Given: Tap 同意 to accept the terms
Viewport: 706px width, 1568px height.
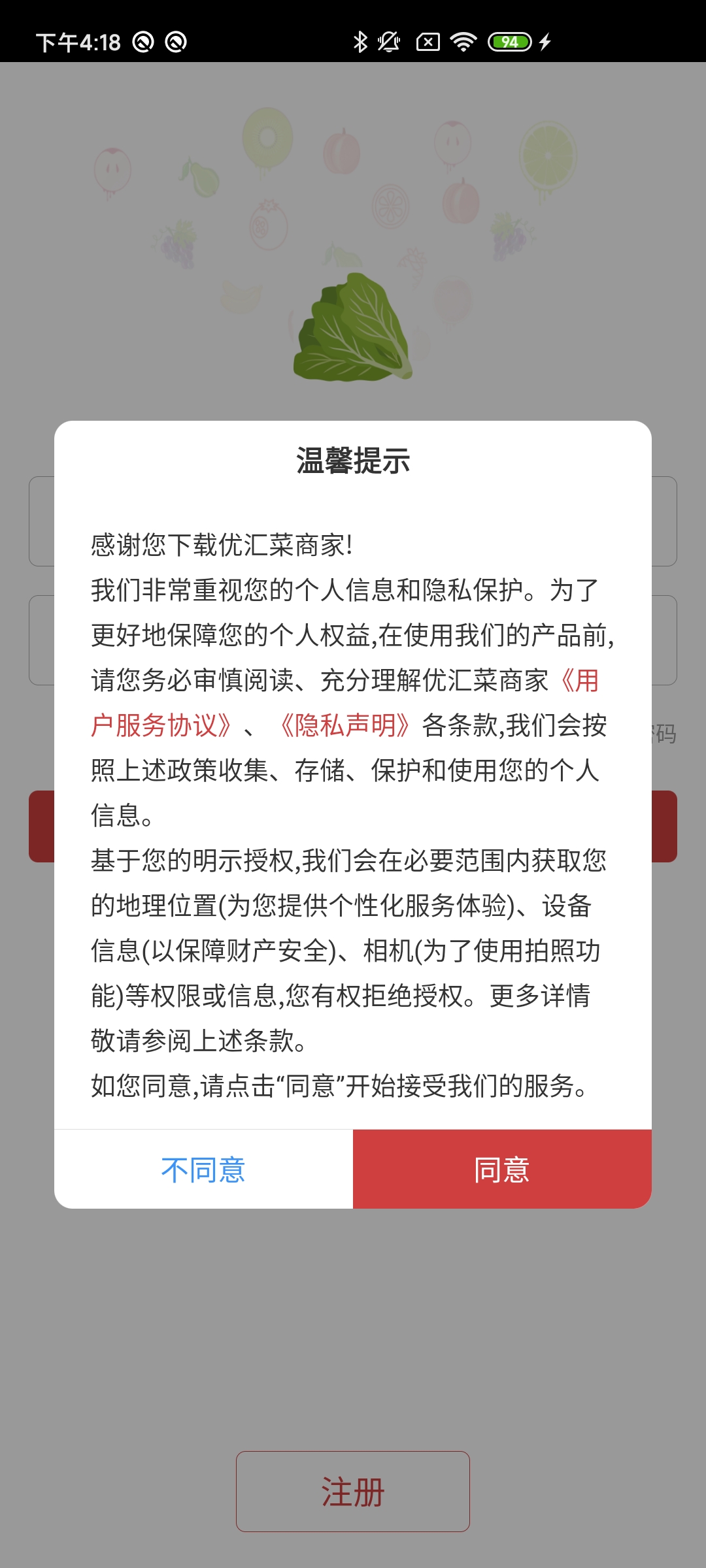Looking at the screenshot, I should (502, 1169).
